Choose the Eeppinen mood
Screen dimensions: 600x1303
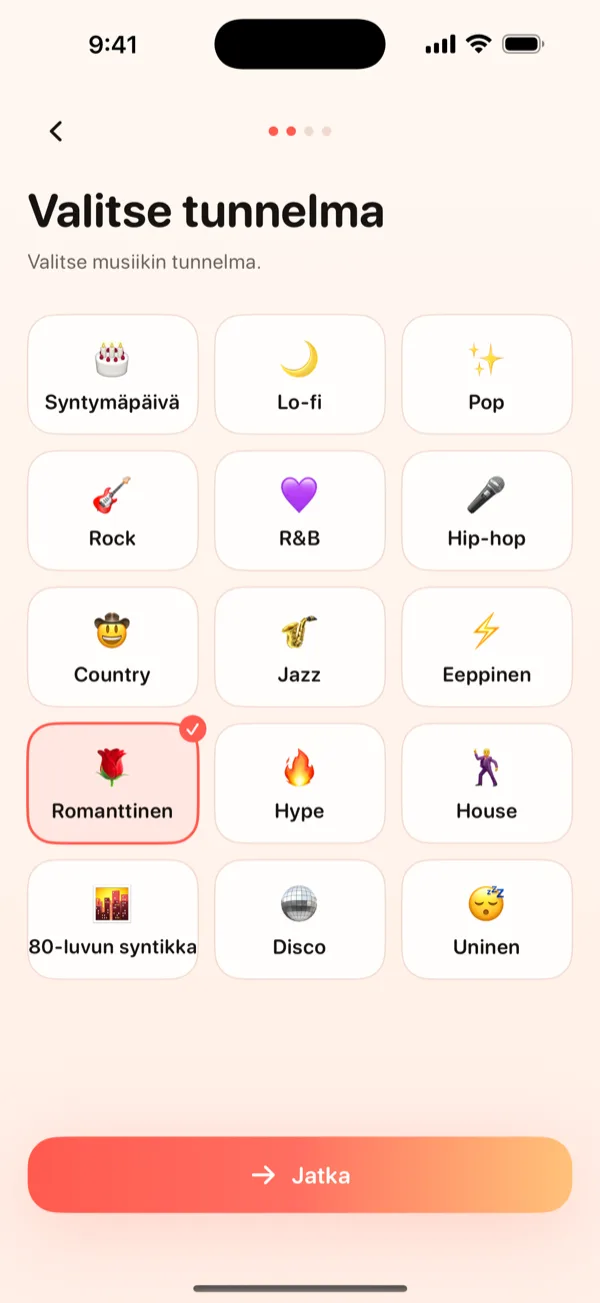click(x=487, y=647)
